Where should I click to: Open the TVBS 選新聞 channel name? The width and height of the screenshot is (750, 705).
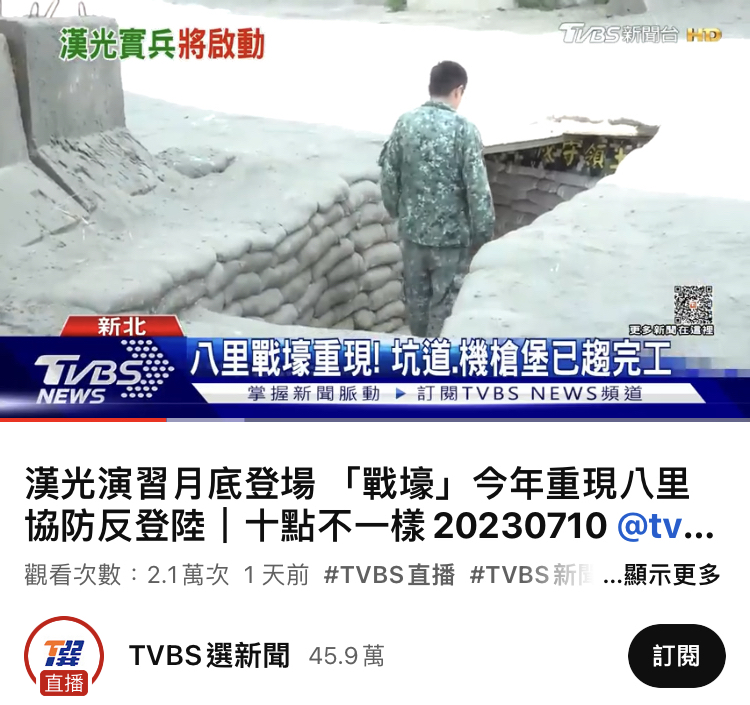tap(209, 656)
